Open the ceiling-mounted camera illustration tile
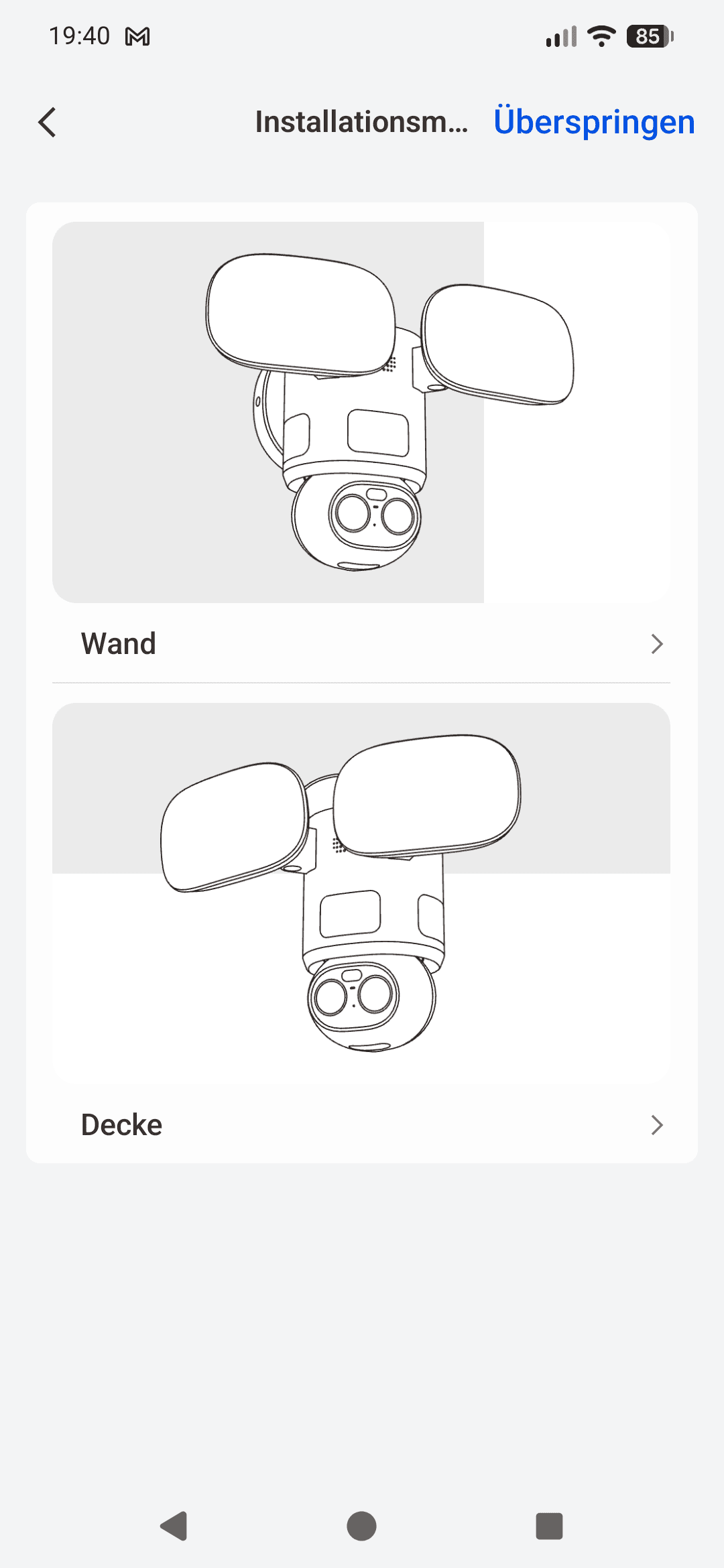The height and width of the screenshot is (1568, 724). point(362,895)
